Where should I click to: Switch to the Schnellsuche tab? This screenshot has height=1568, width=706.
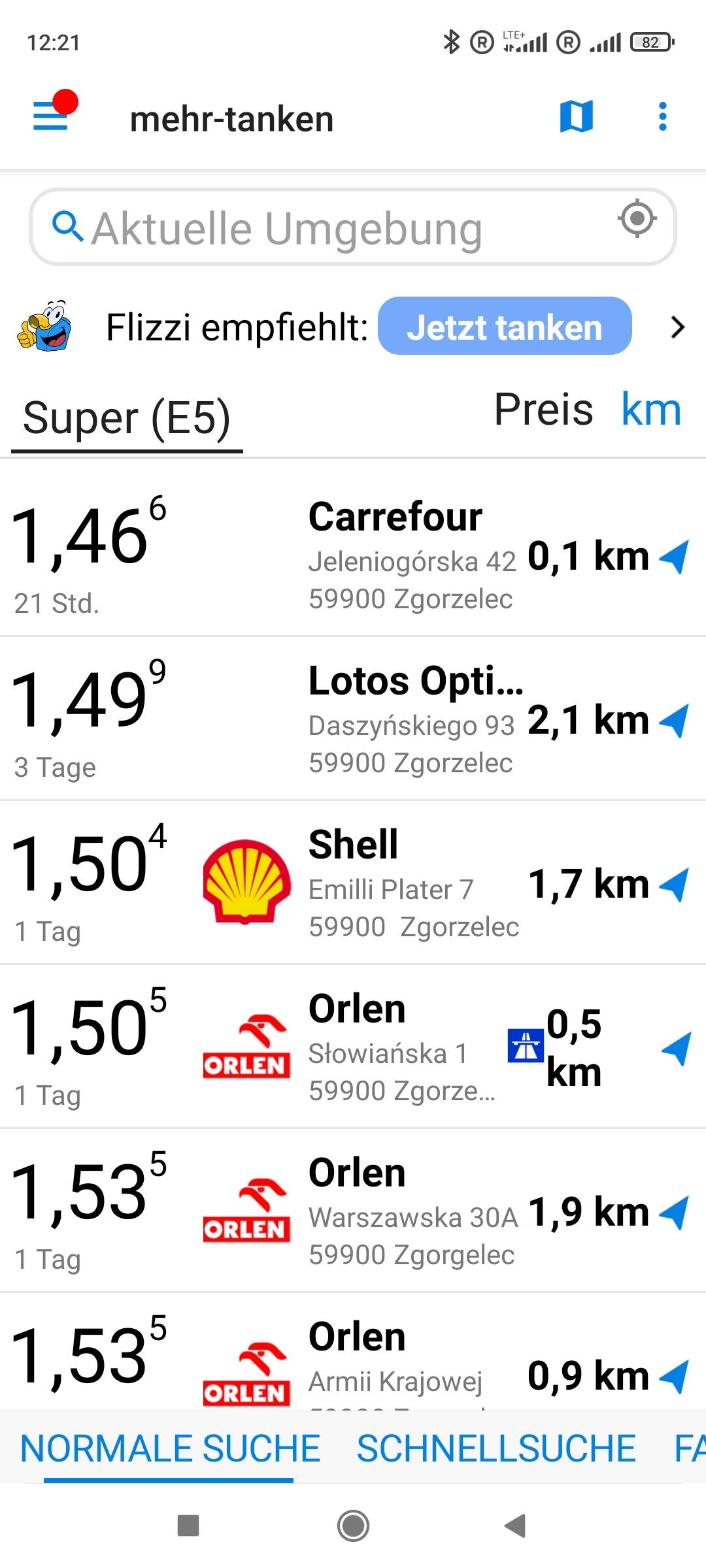click(x=496, y=1448)
